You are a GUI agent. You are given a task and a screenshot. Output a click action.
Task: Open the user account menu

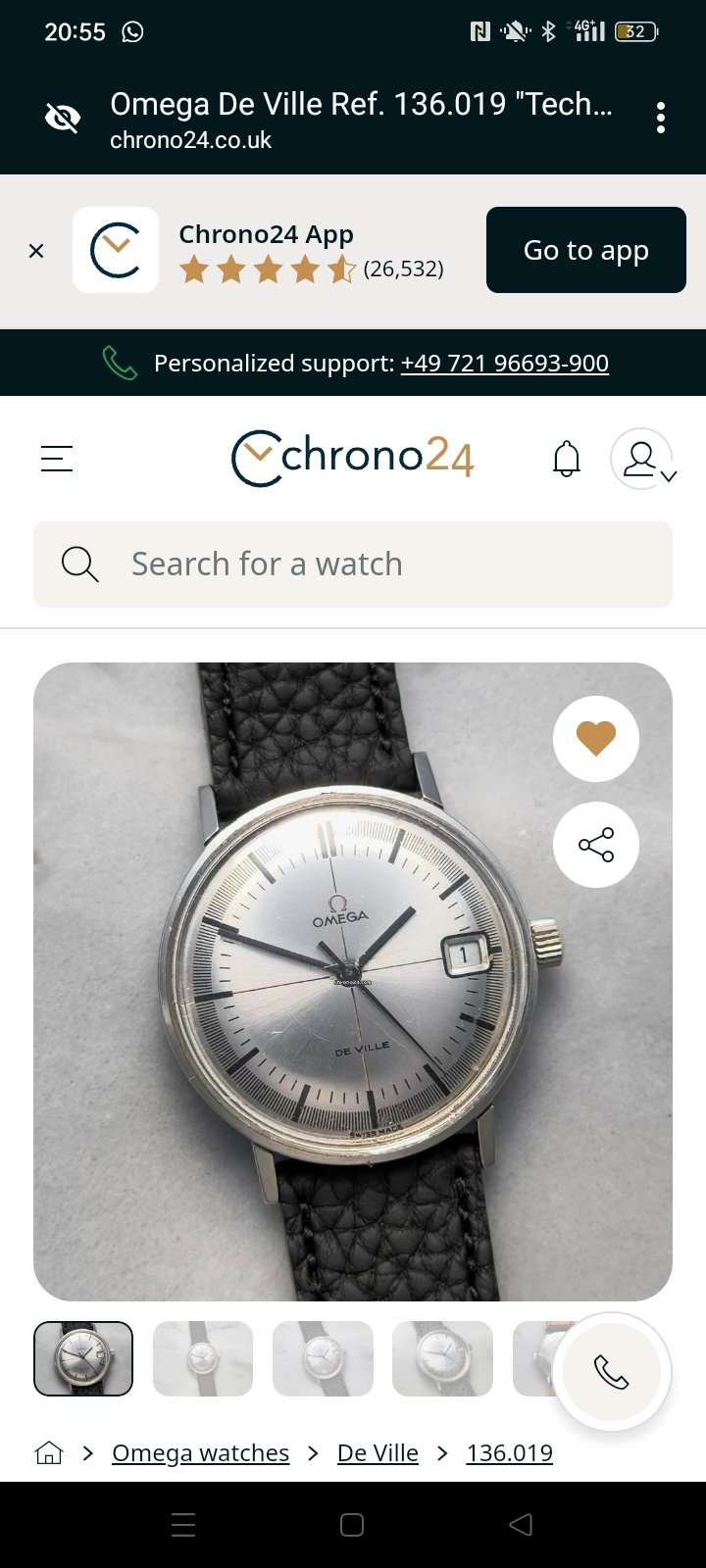[643, 459]
